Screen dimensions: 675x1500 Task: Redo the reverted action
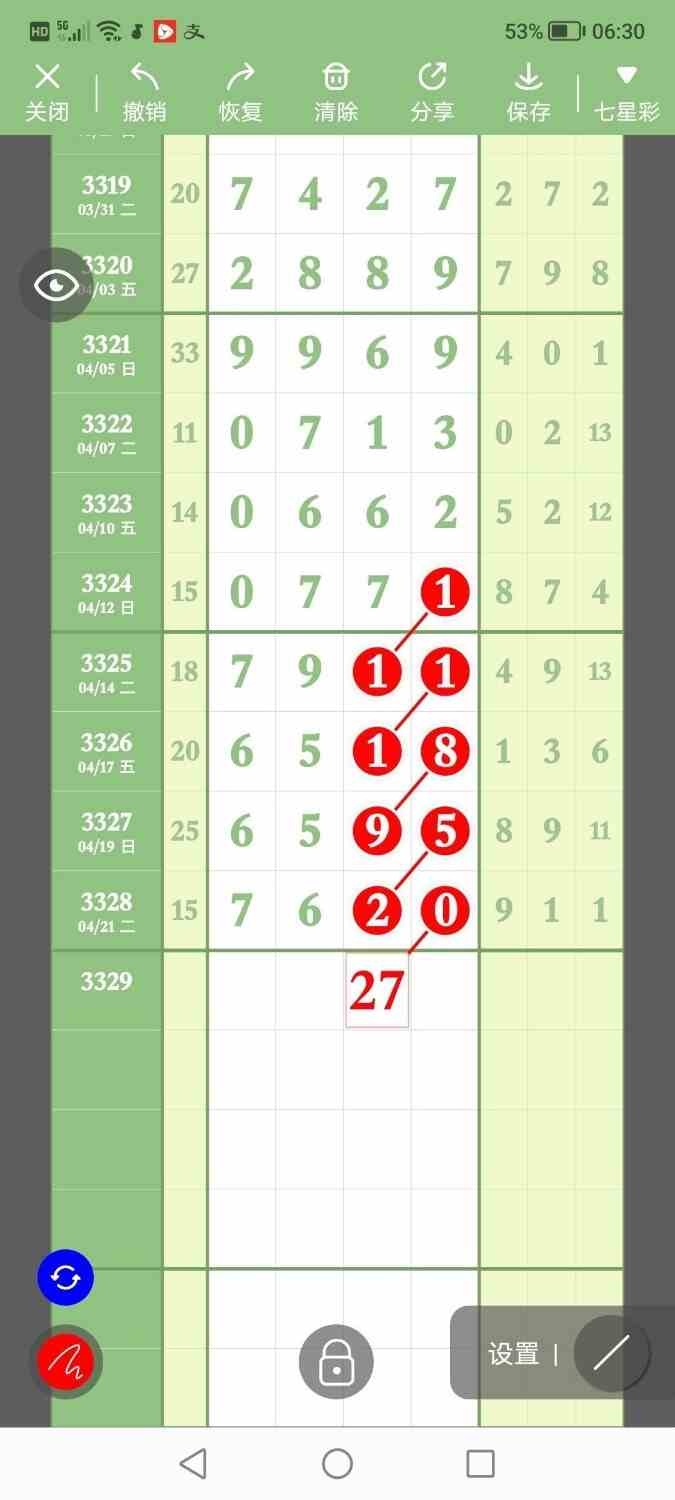pos(240,93)
